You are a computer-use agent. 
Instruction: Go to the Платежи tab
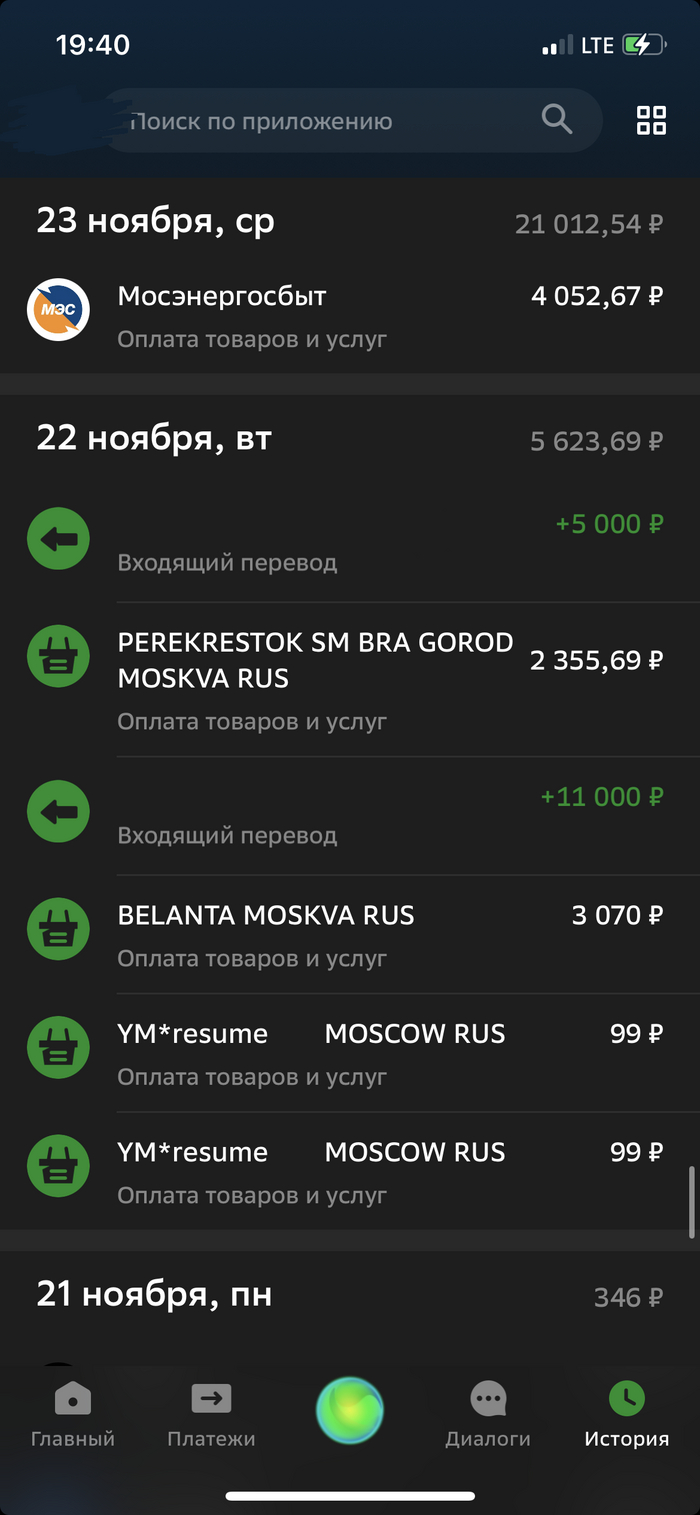(x=211, y=1416)
